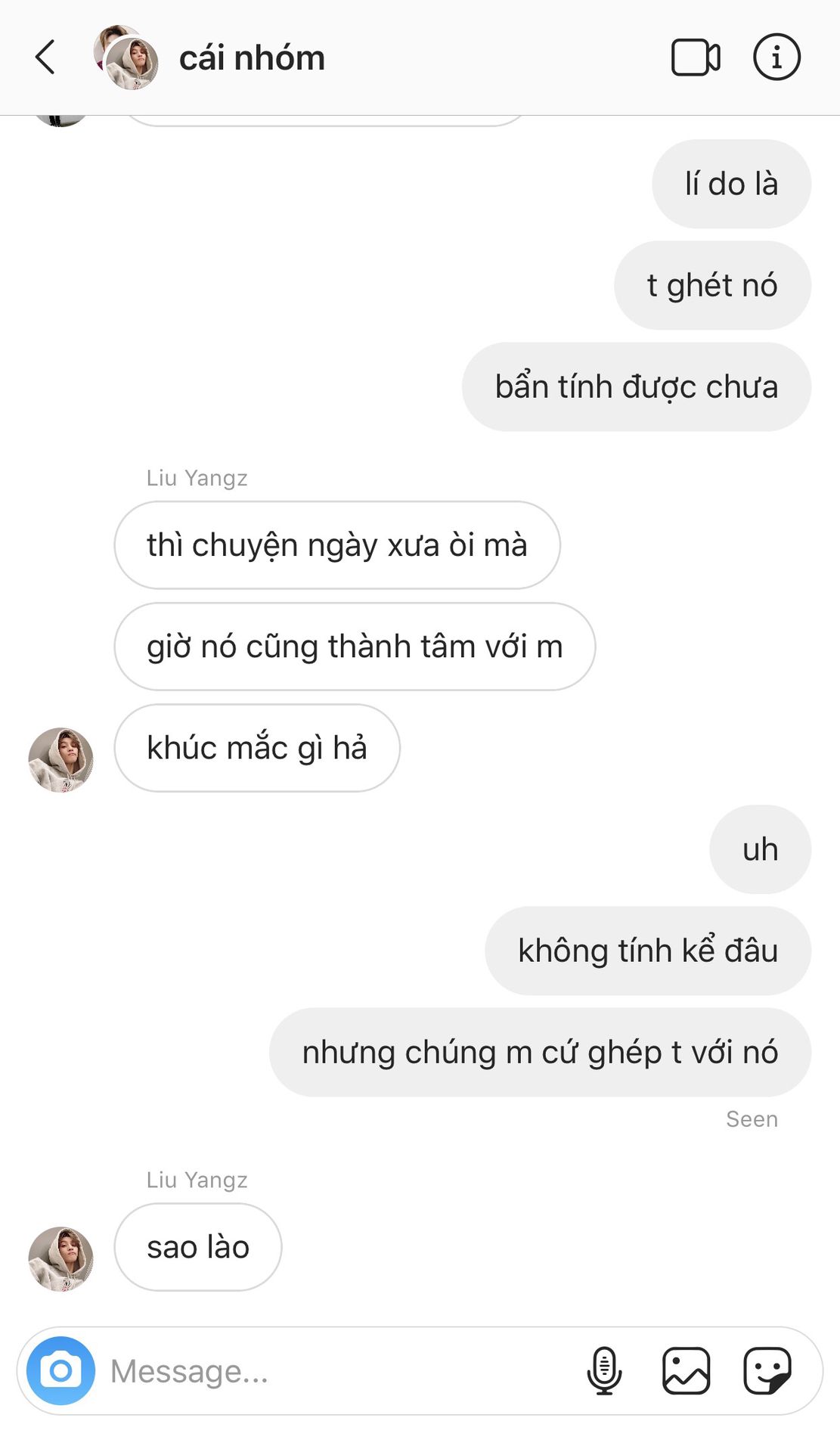Open cái nhóm group profile header
This screenshot has height=1452, width=840.
pos(251,58)
